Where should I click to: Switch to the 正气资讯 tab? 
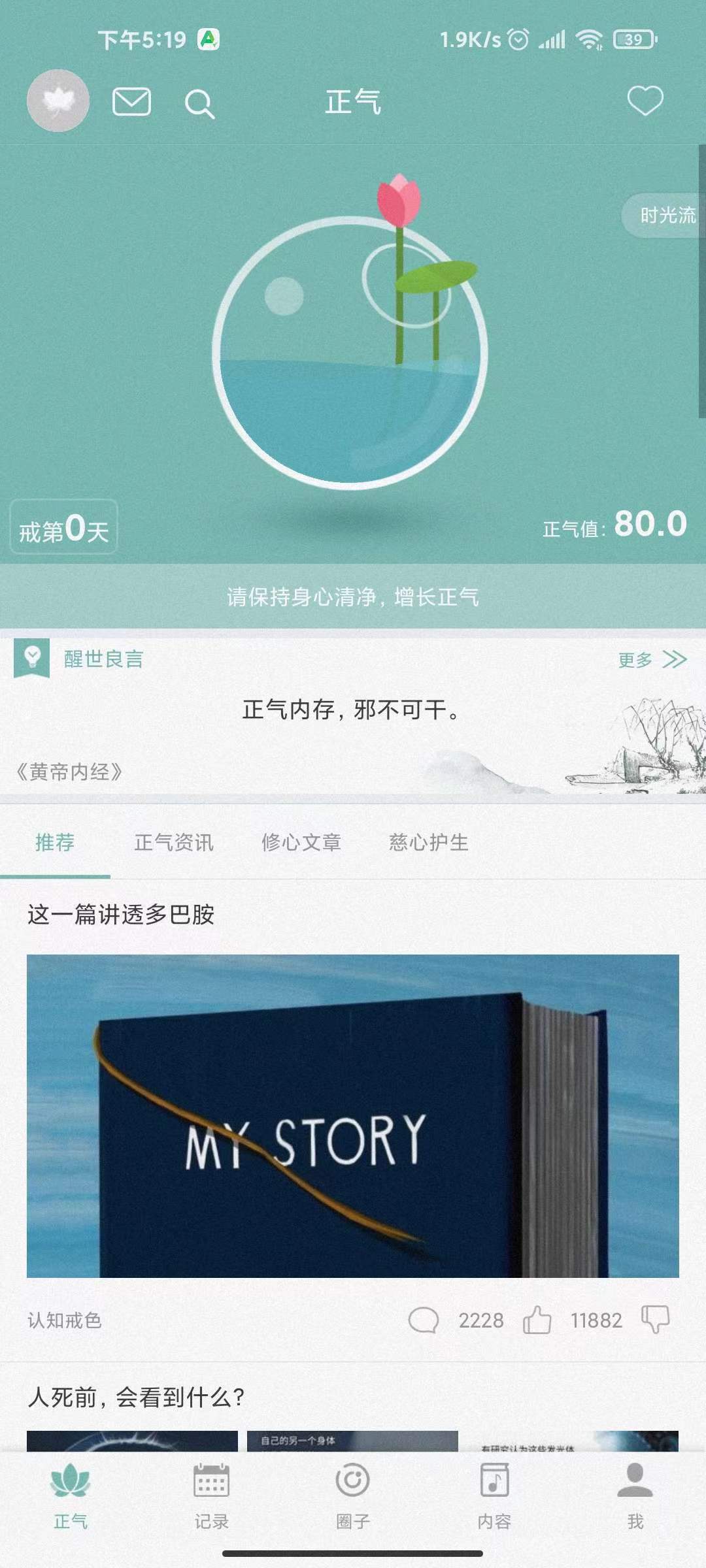[x=174, y=843]
